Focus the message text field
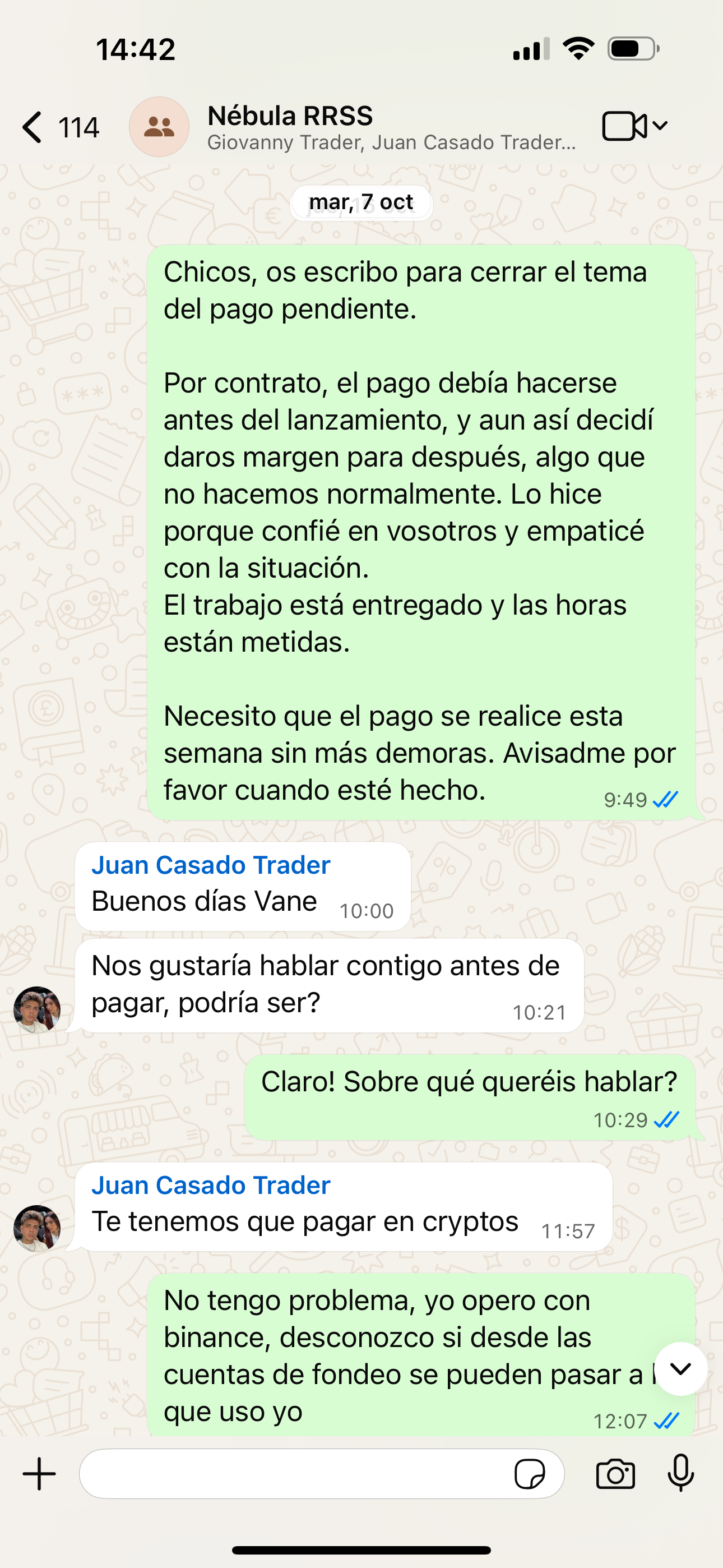The width and height of the screenshot is (723, 1568). coord(292,1474)
